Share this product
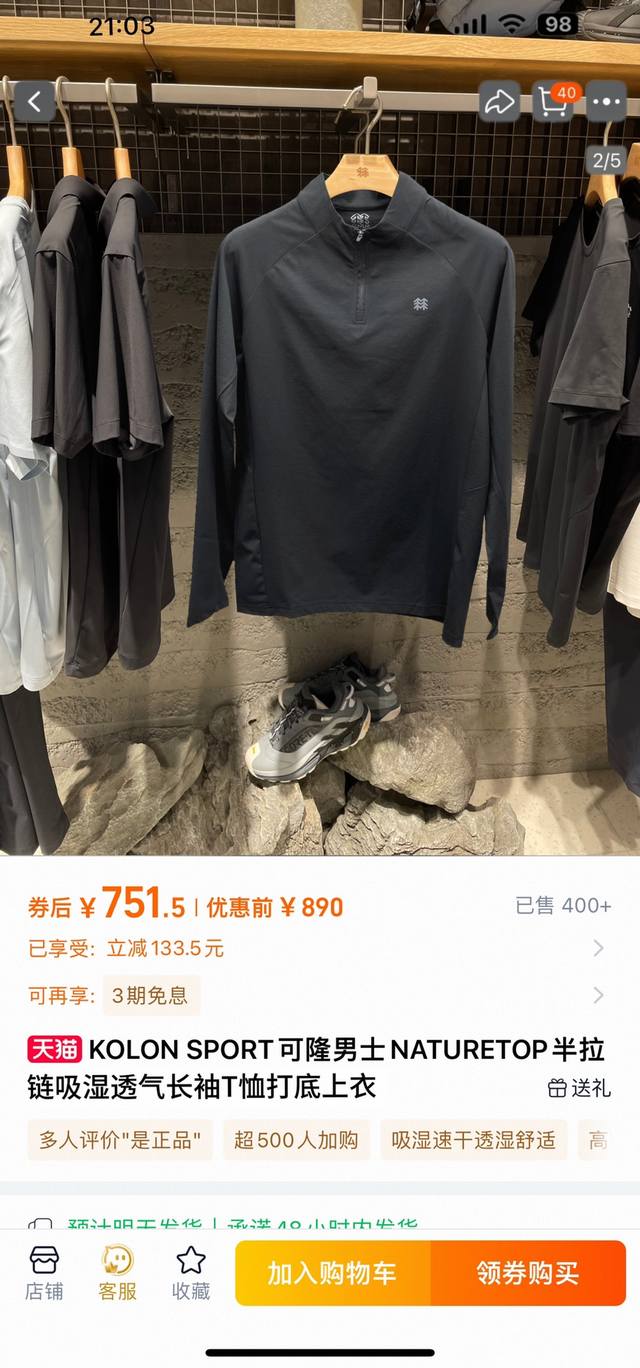 pyautogui.click(x=497, y=101)
